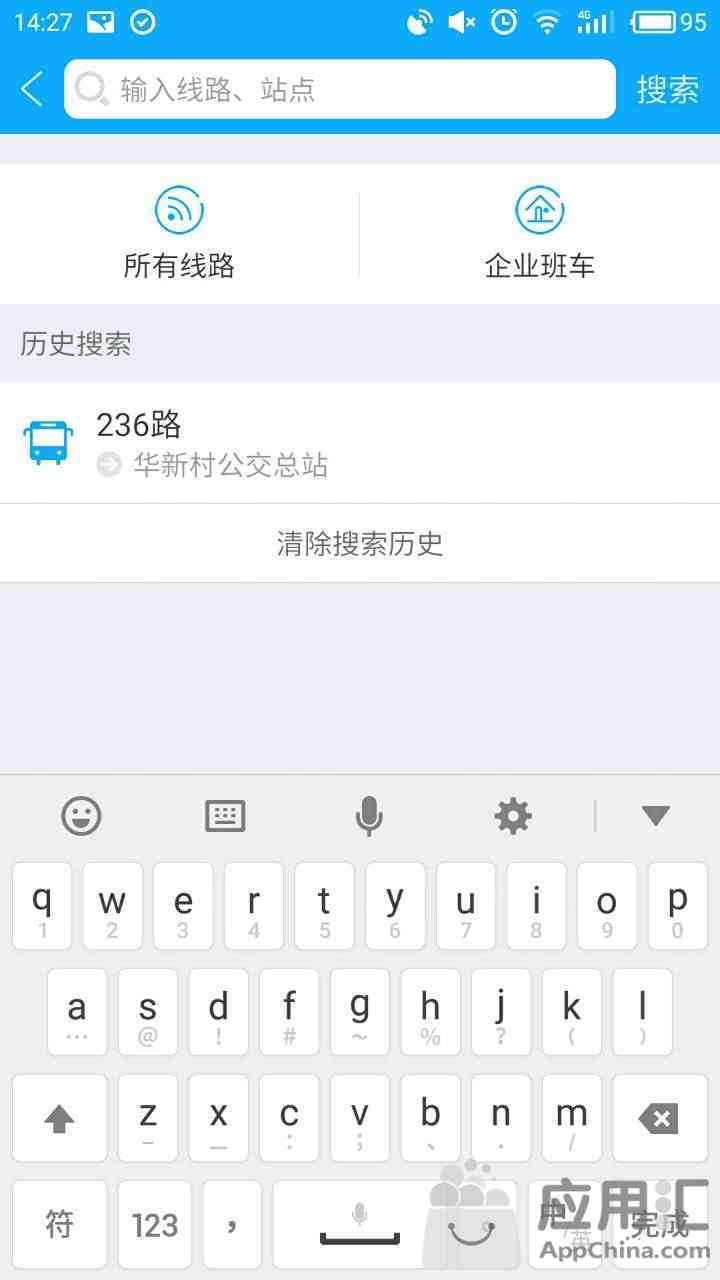Focus the route and stop search field
This screenshot has height=1280, width=720.
click(340, 89)
